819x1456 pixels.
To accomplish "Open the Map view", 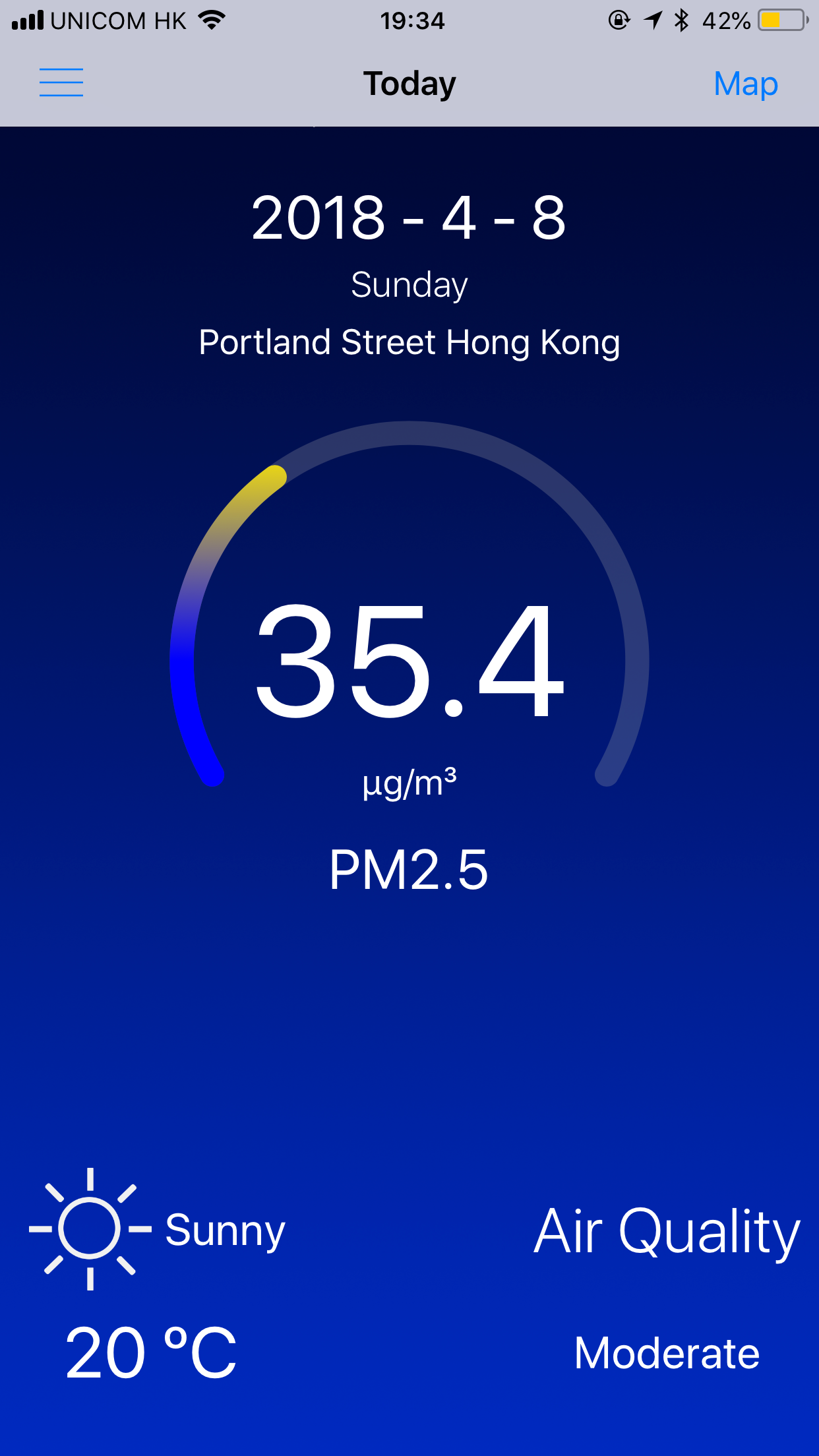I will (745, 84).
